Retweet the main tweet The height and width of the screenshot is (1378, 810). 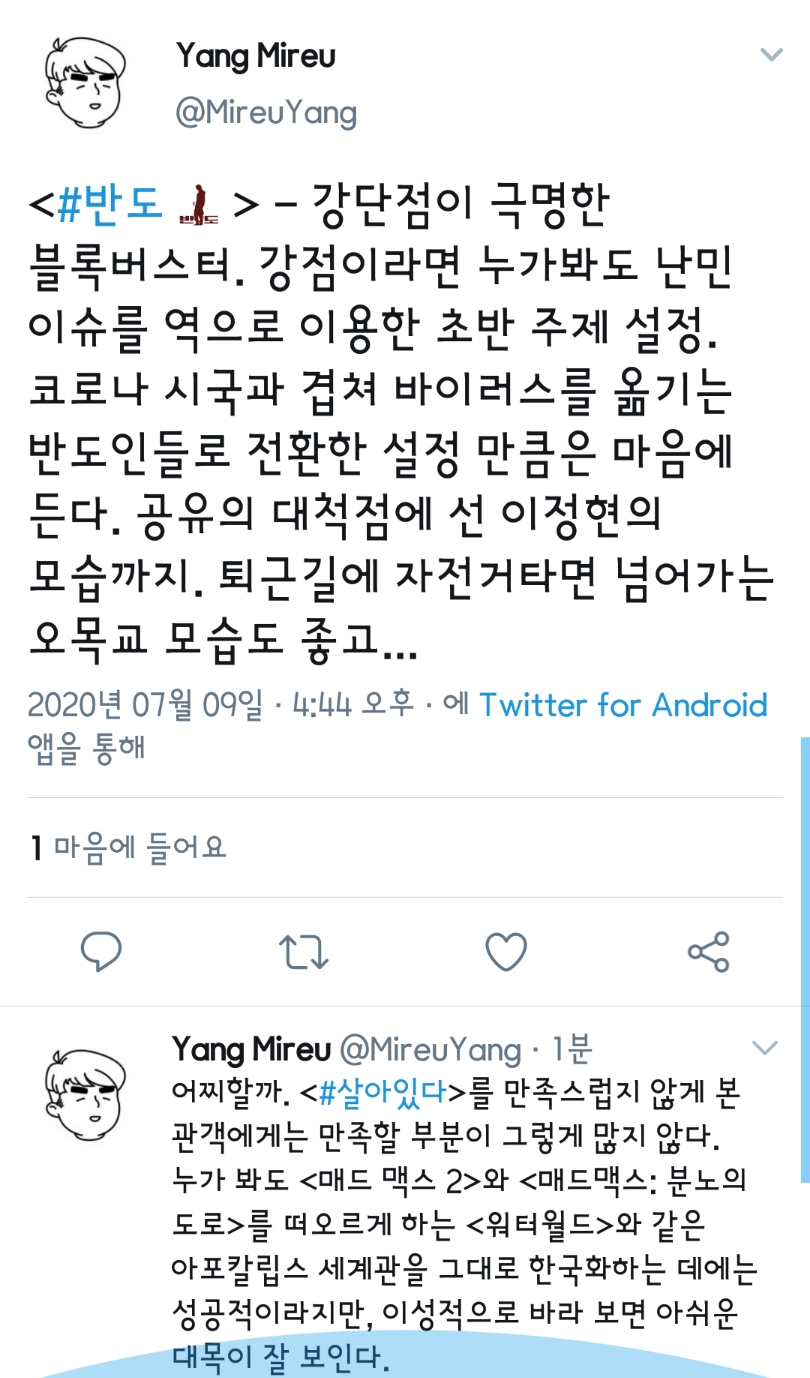(x=303, y=951)
